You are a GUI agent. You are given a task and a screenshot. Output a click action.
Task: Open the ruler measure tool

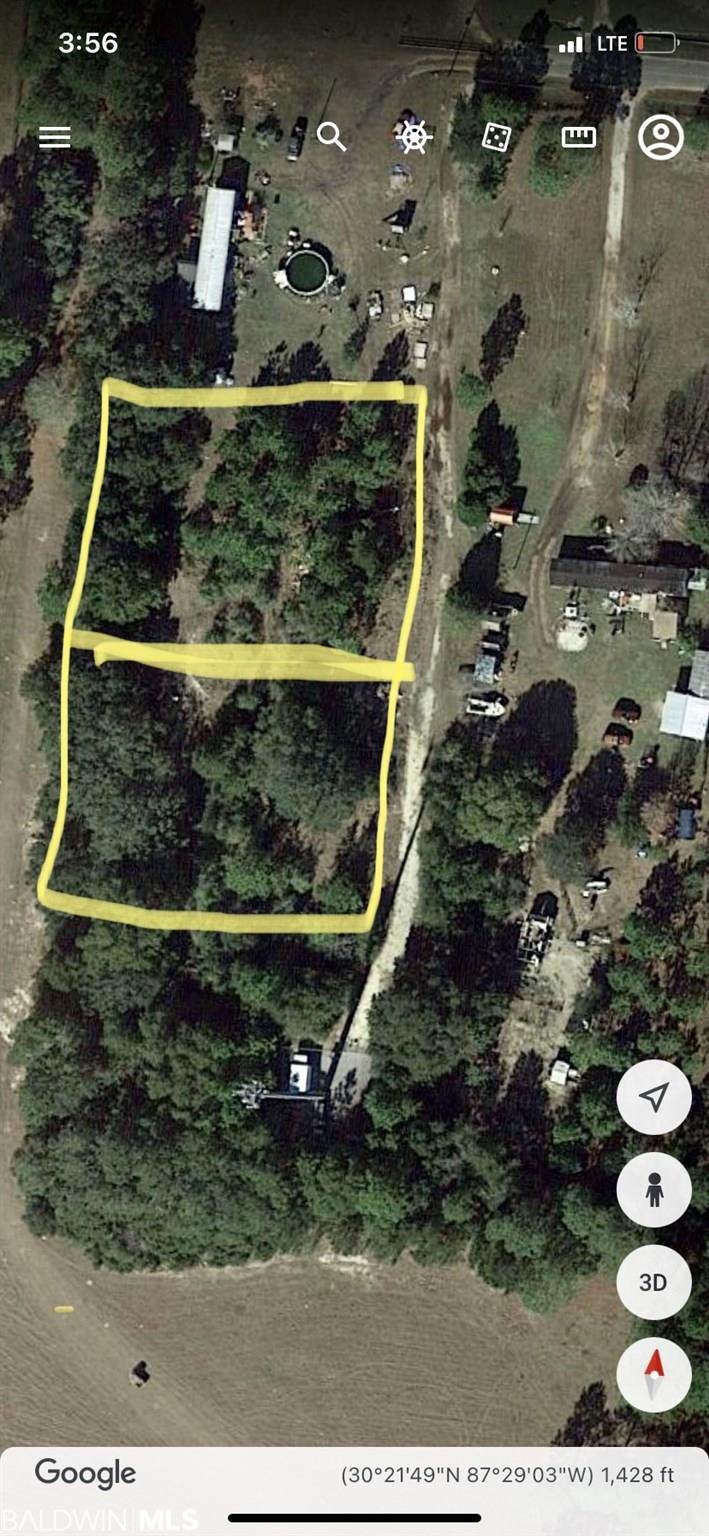[578, 137]
